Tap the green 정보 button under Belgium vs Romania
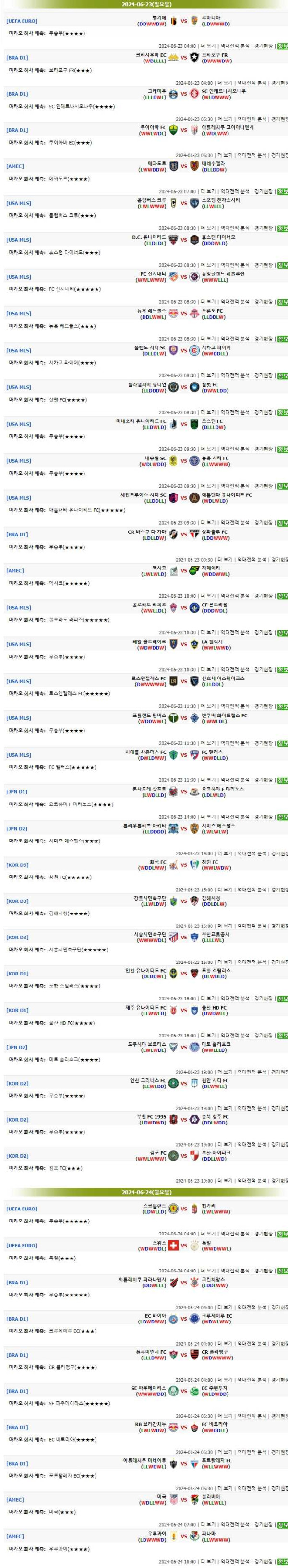The height and width of the screenshot is (1568, 288). (282, 46)
